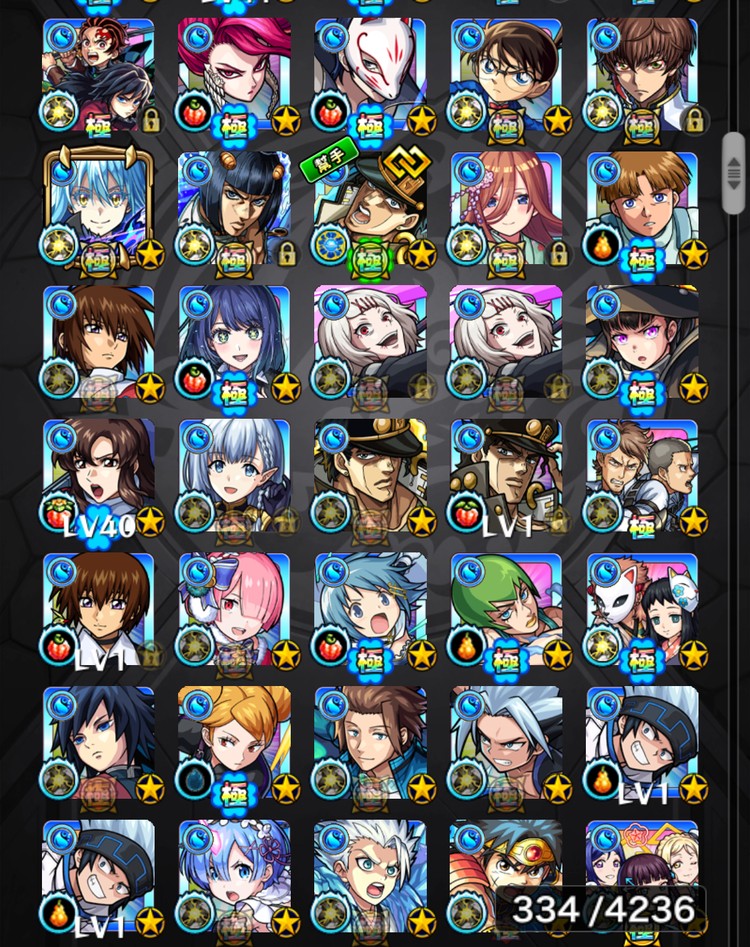Image resolution: width=750 pixels, height=947 pixels.
Task: Pick the green-haired muscular fighter
Action: pyautogui.click(x=506, y=610)
